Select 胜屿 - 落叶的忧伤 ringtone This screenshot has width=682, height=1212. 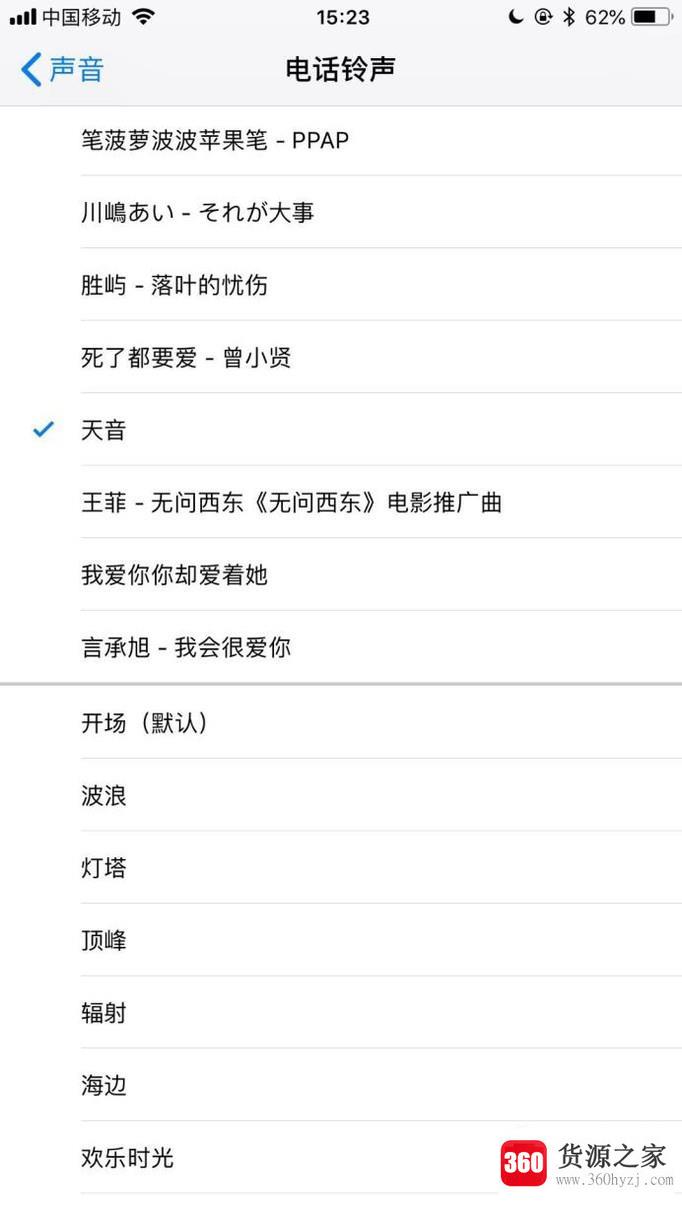tap(174, 285)
